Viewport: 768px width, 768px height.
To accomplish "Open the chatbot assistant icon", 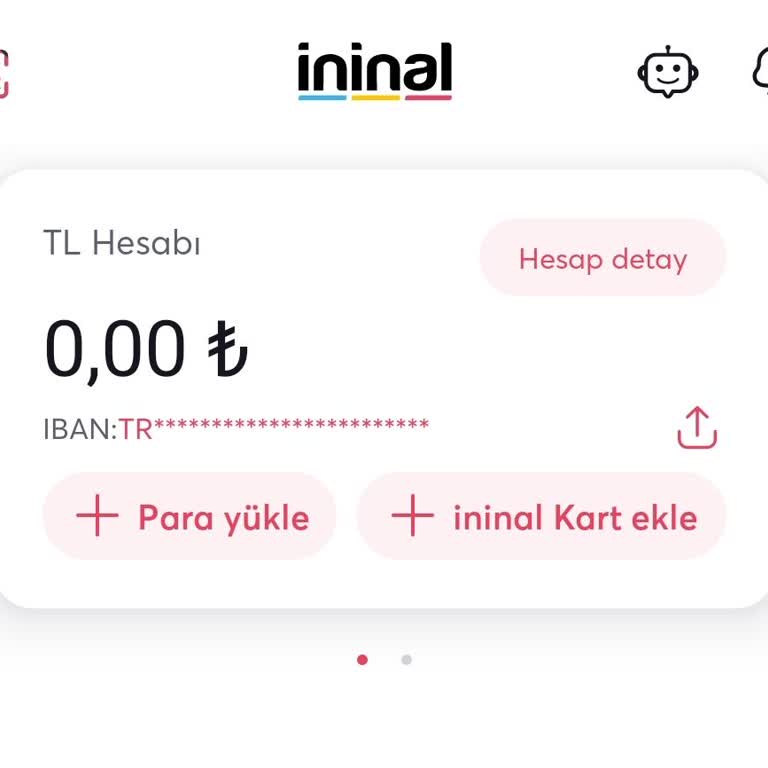I will coord(667,72).
